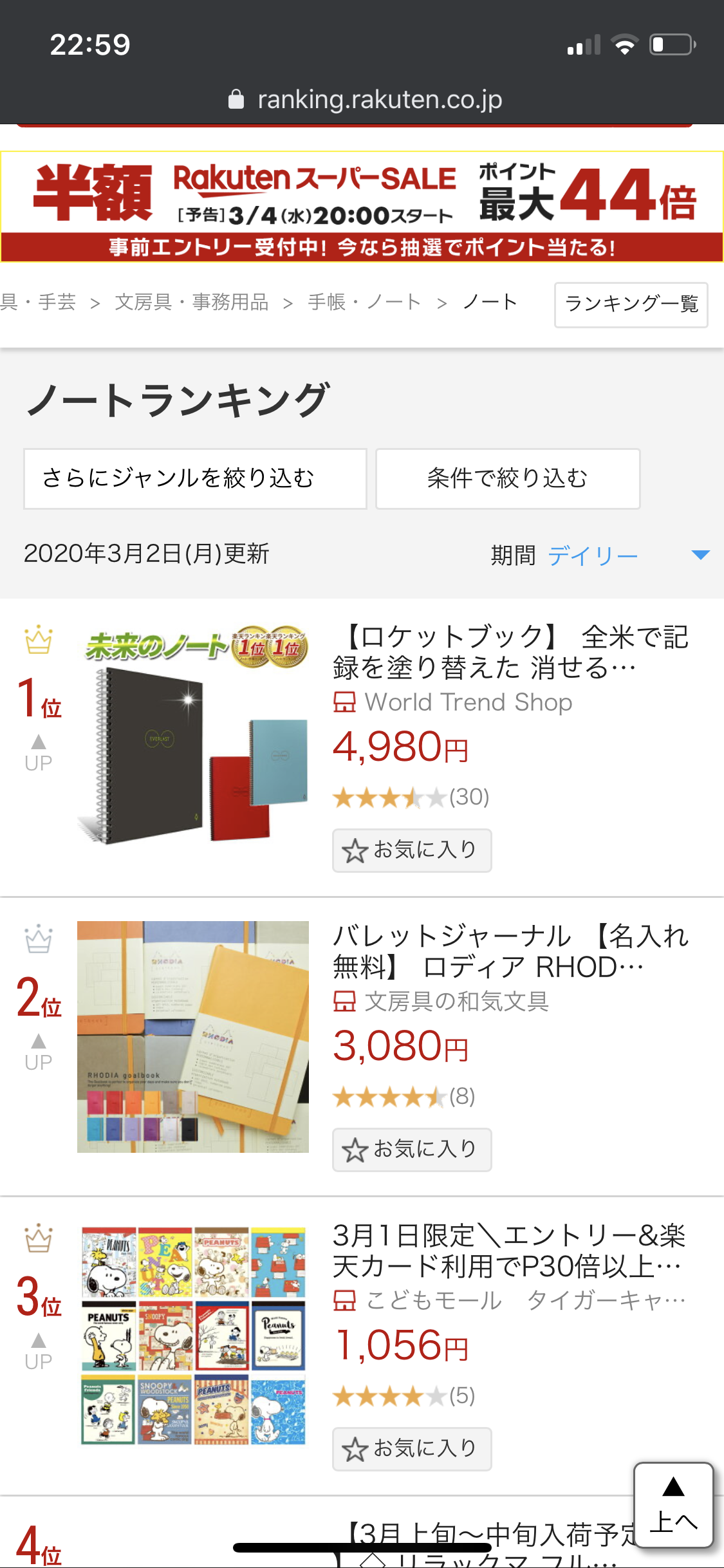Tap さらにジャンルを絞り込む to narrow the genre
The height and width of the screenshot is (1568, 724).
[195, 478]
